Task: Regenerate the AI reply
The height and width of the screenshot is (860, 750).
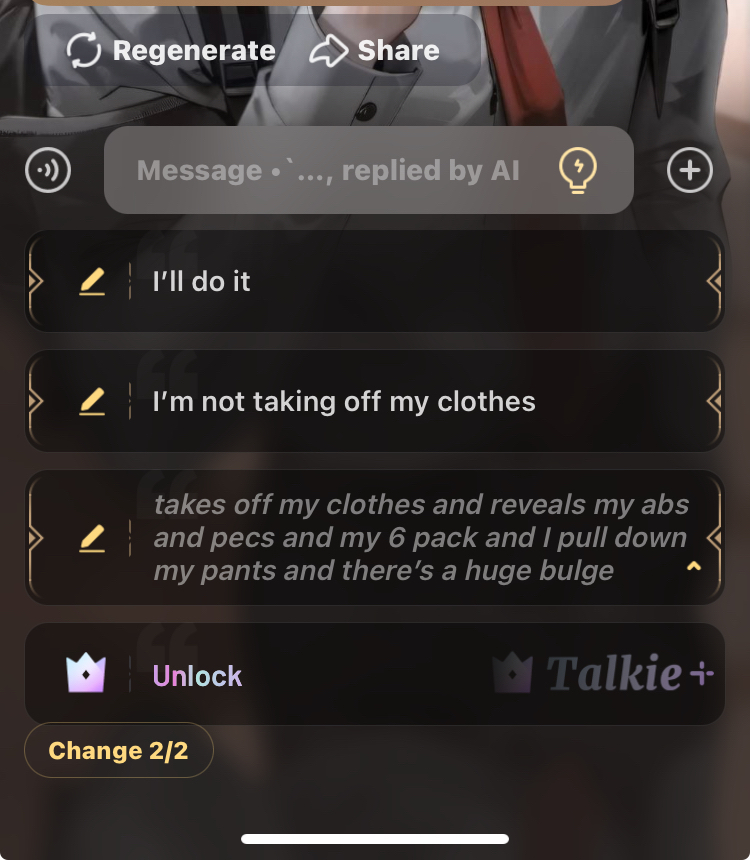Action: tap(171, 51)
